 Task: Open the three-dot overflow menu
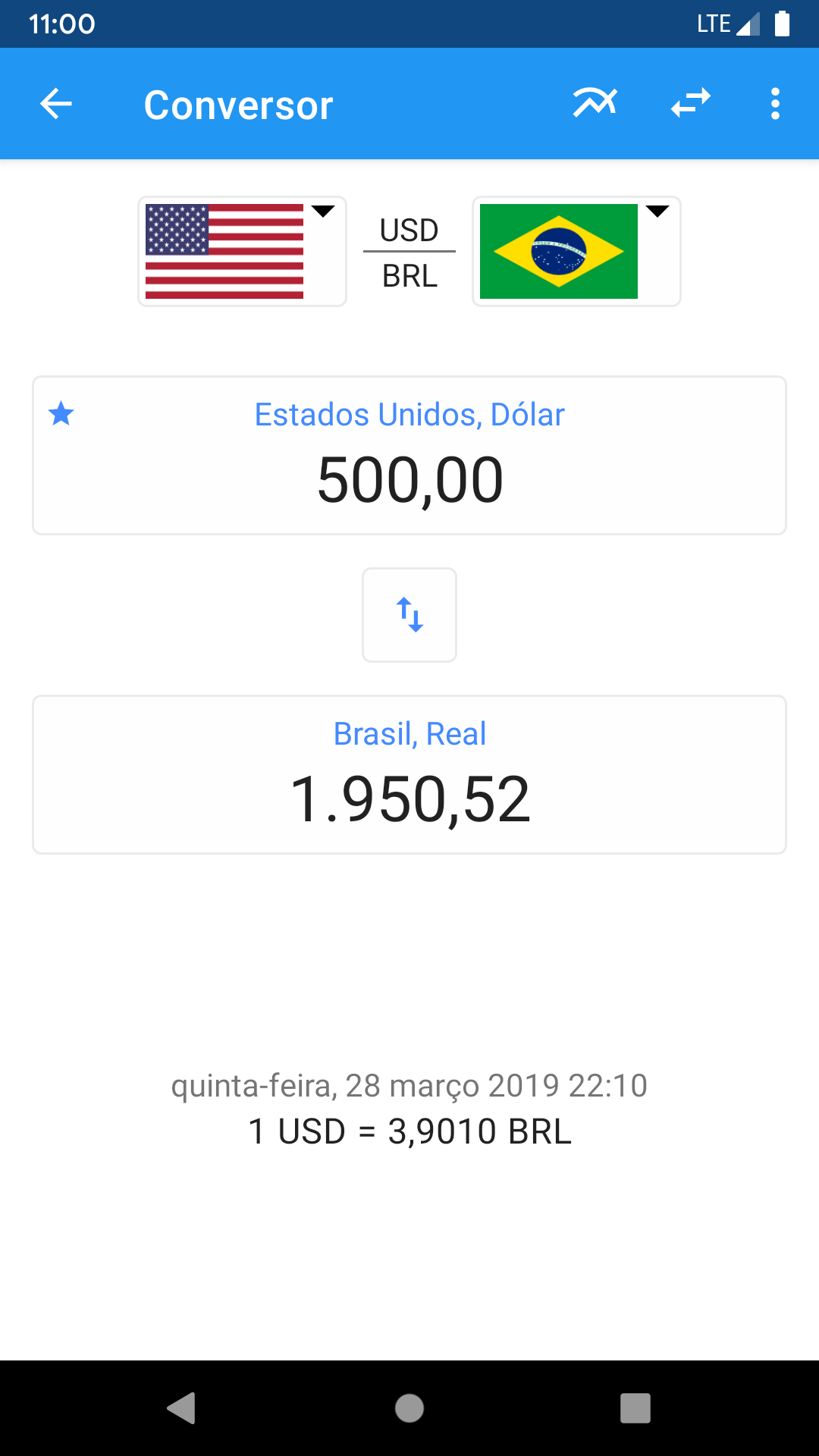(x=775, y=104)
